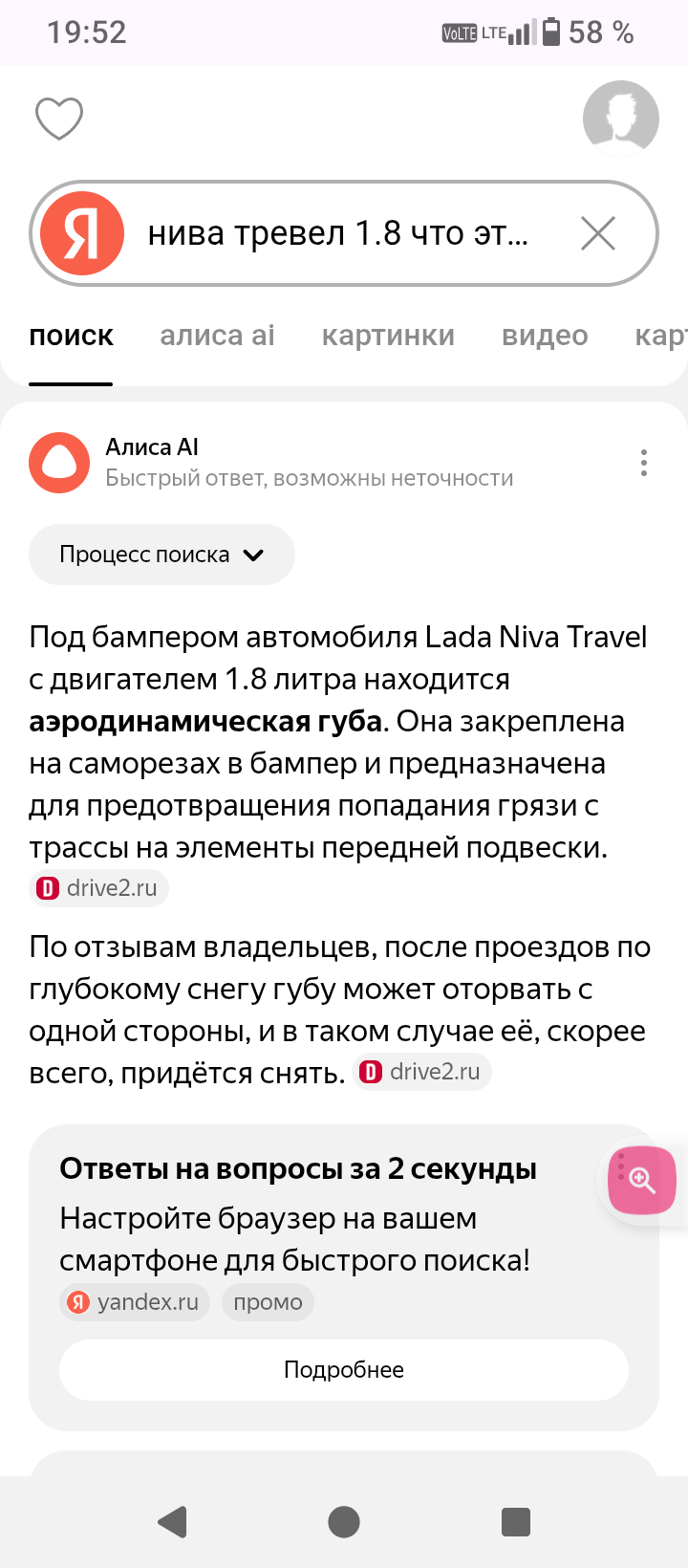Go to the home screen
Image resolution: width=688 pixels, height=1568 pixels.
tap(344, 1521)
